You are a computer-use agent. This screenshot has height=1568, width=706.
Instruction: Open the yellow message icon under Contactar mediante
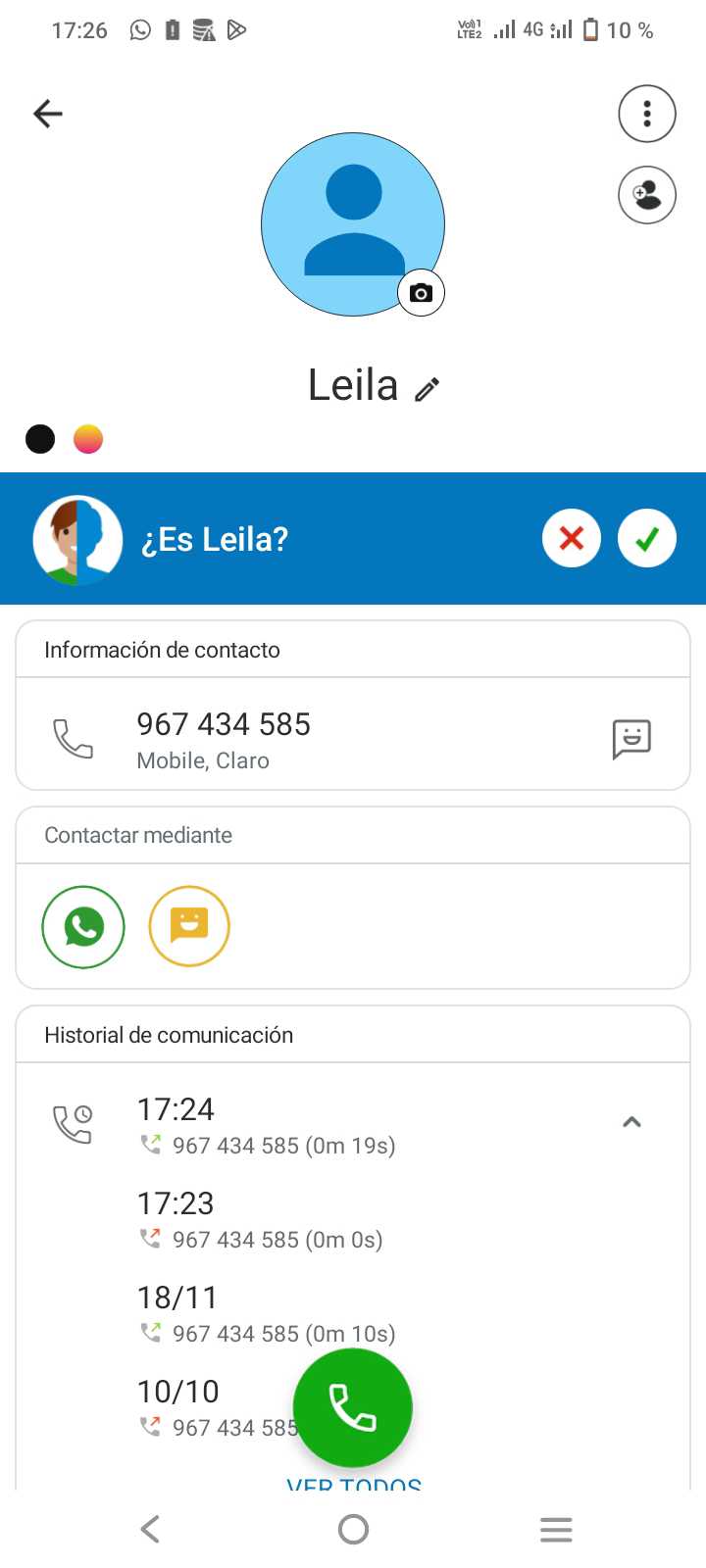(189, 926)
